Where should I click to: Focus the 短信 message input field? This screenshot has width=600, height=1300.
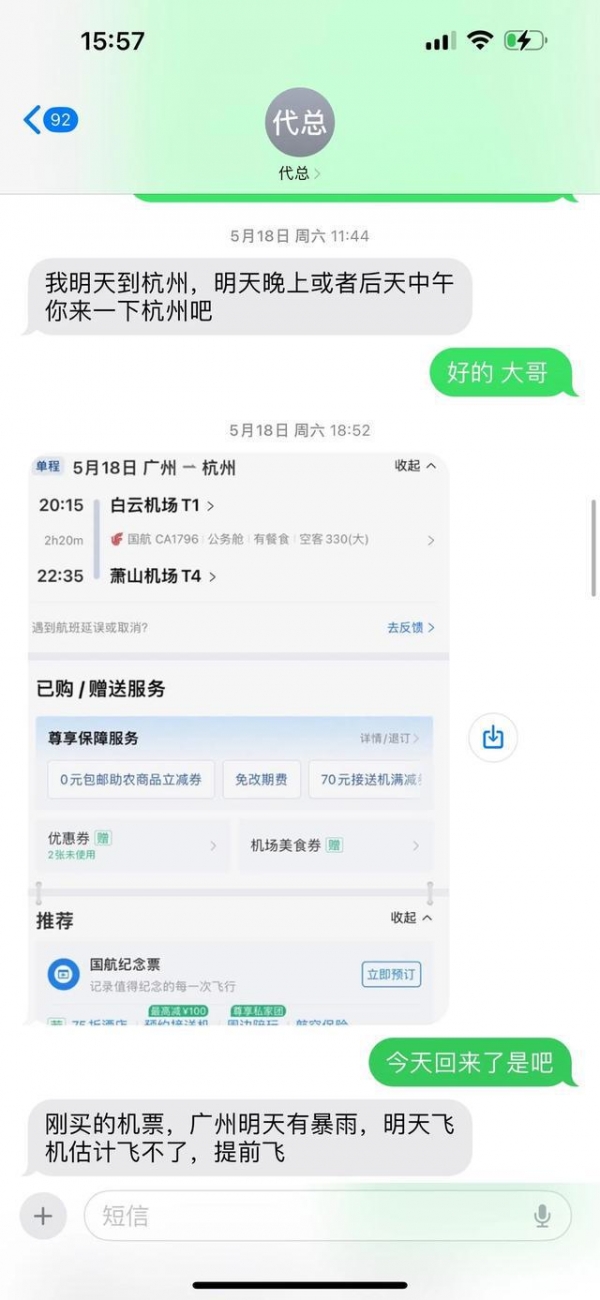coord(300,1215)
